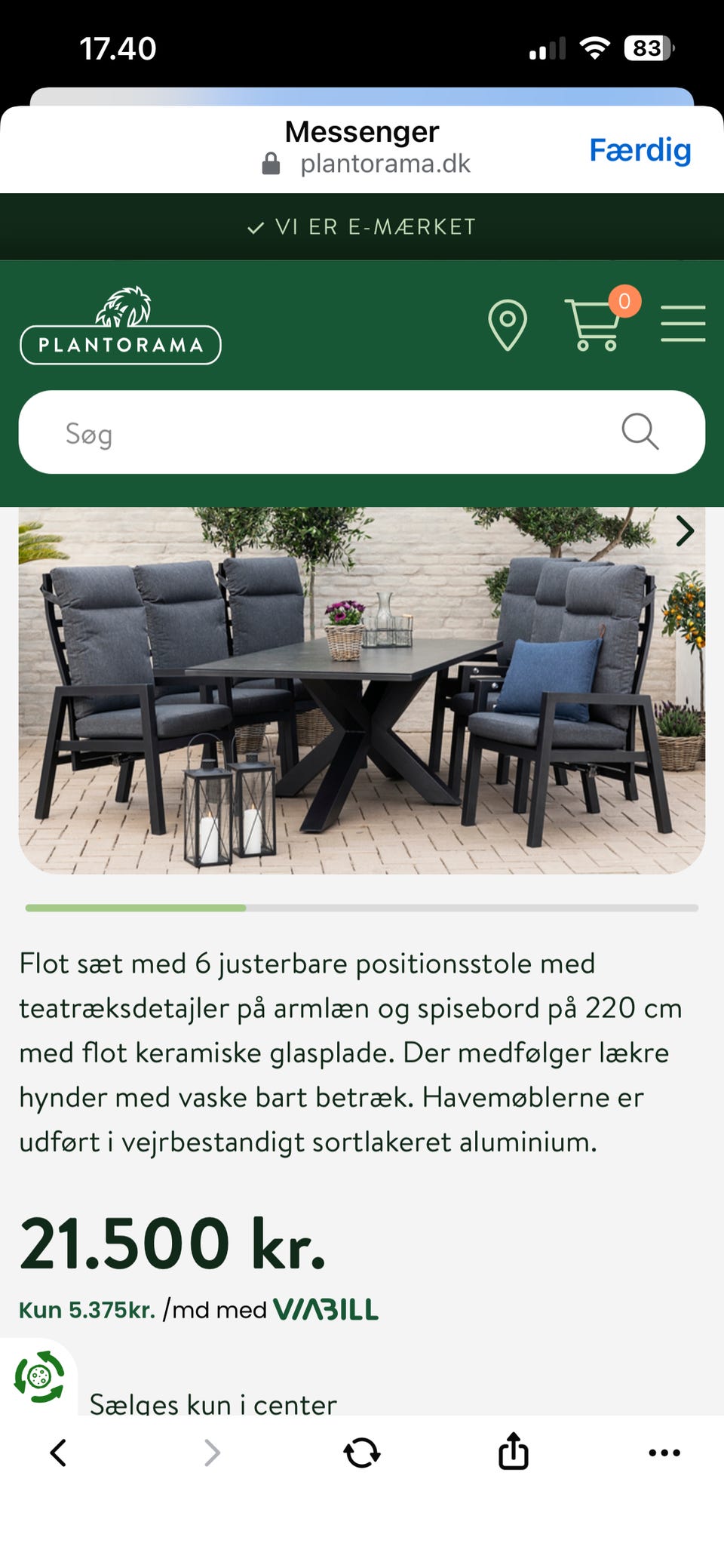Click the grayed forward chevron
This screenshot has height=1568, width=724.
click(211, 1451)
